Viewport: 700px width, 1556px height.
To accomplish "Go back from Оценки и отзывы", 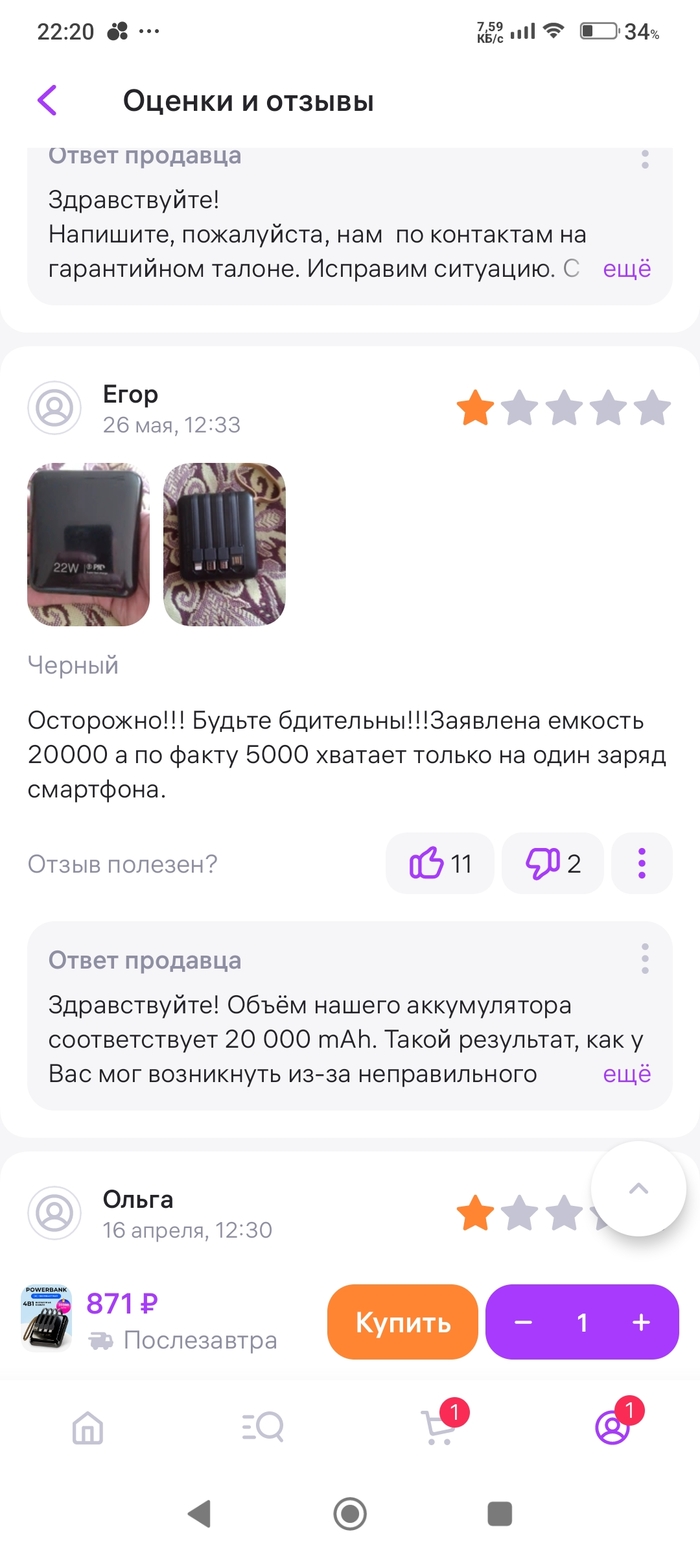I will [47, 100].
